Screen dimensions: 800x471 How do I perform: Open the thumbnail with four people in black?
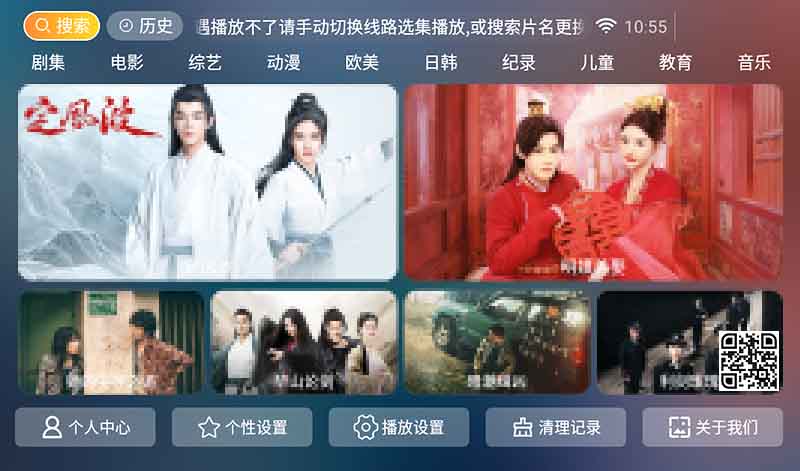(x=304, y=343)
